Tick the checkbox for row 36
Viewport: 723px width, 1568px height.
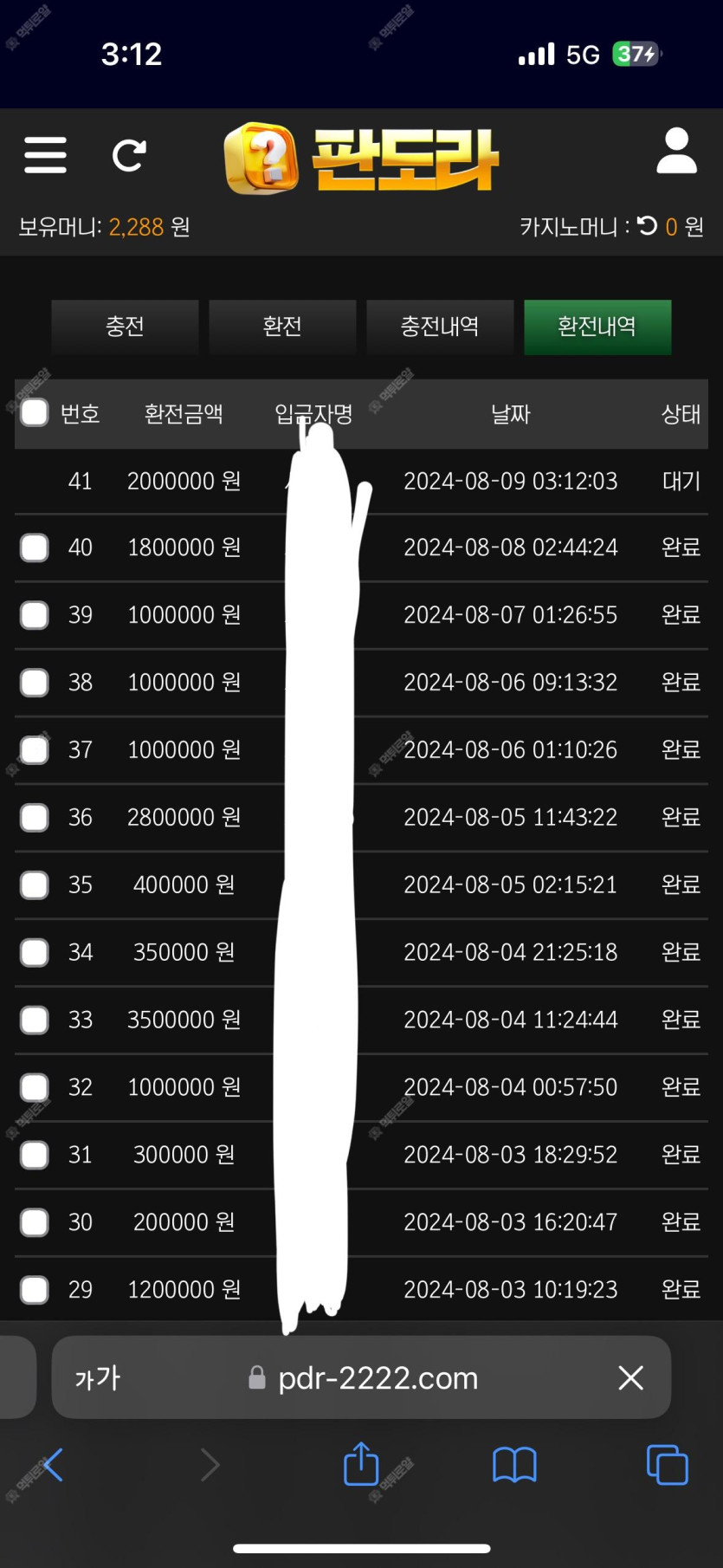(35, 817)
